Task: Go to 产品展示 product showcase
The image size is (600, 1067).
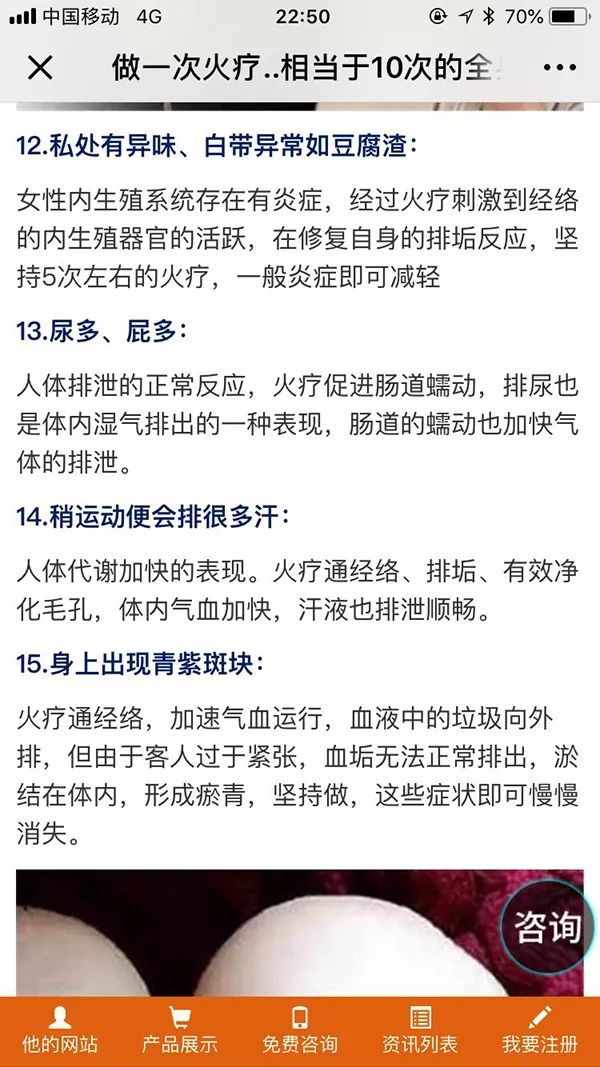Action: click(180, 1032)
